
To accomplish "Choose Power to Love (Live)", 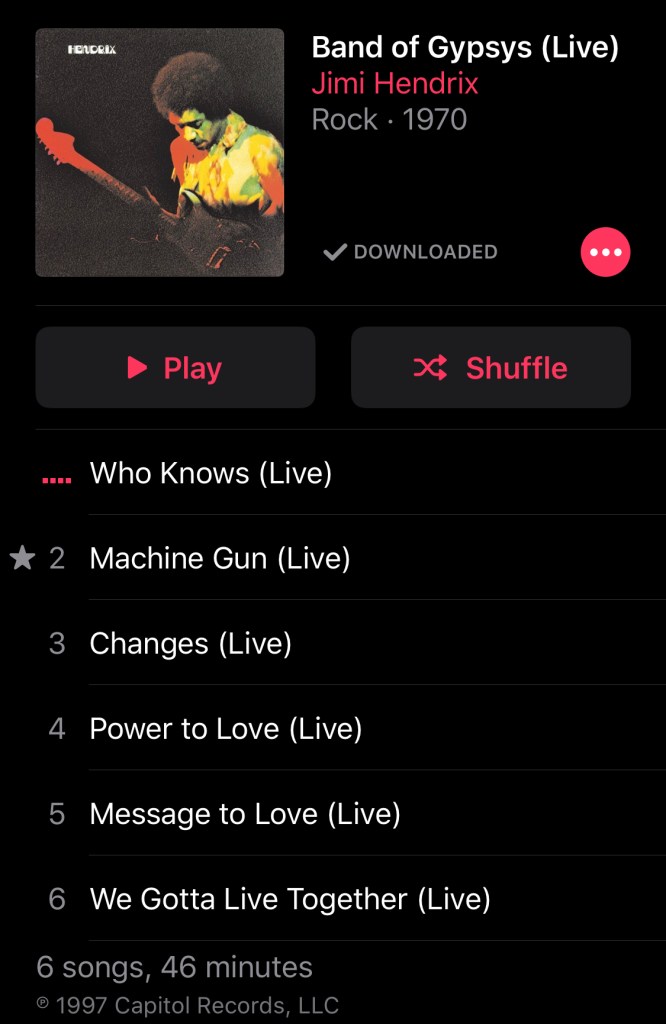I will (226, 728).
